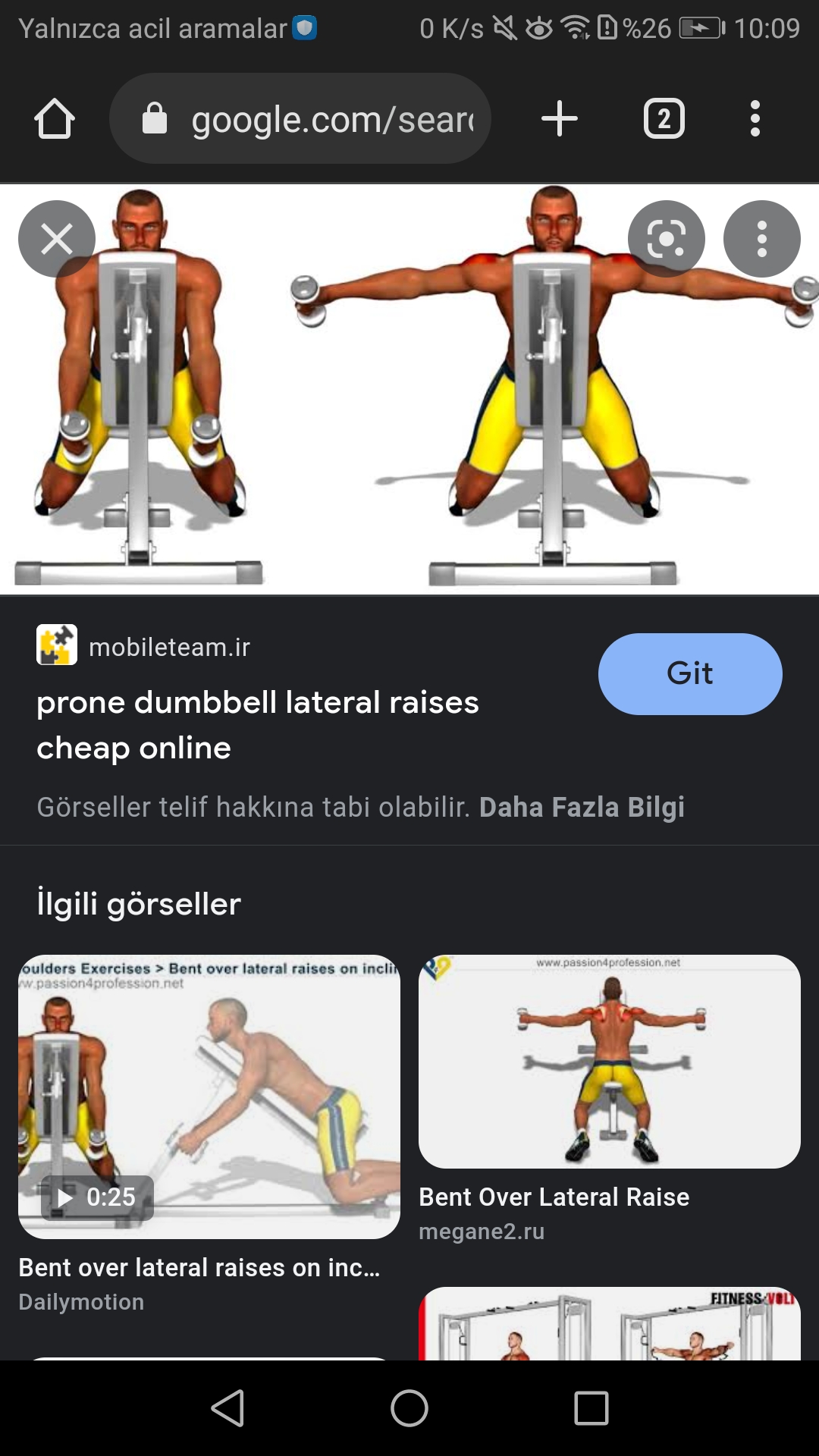The height and width of the screenshot is (1456, 819).
Task: Go to the browser home page
Action: point(55,119)
